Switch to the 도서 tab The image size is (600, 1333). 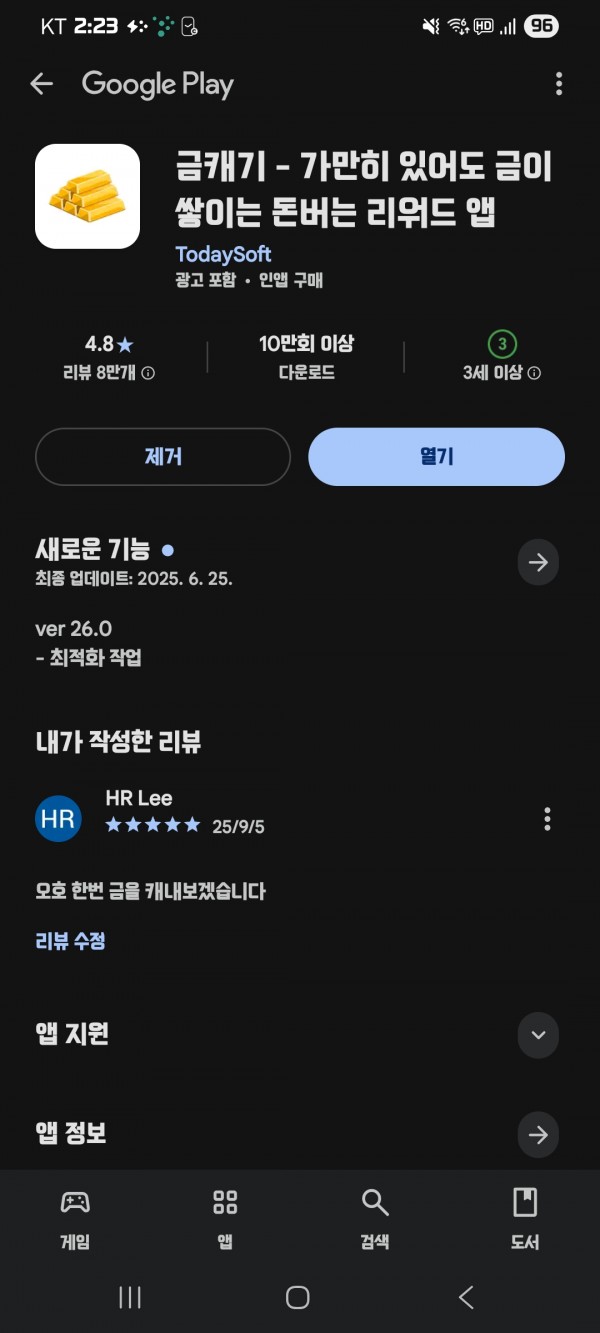(x=525, y=1220)
